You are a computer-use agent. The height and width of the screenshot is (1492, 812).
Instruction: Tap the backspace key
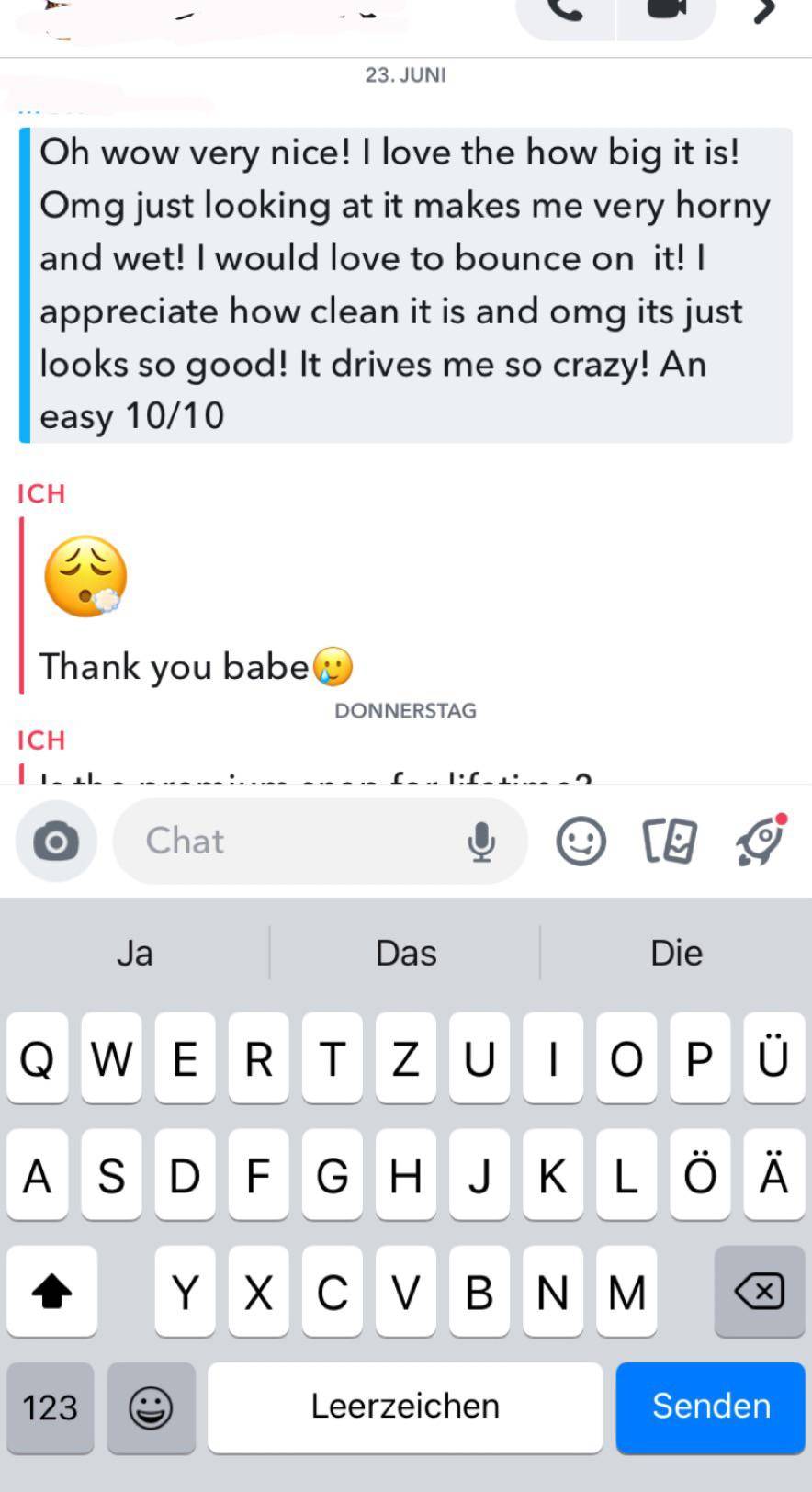[759, 1292]
